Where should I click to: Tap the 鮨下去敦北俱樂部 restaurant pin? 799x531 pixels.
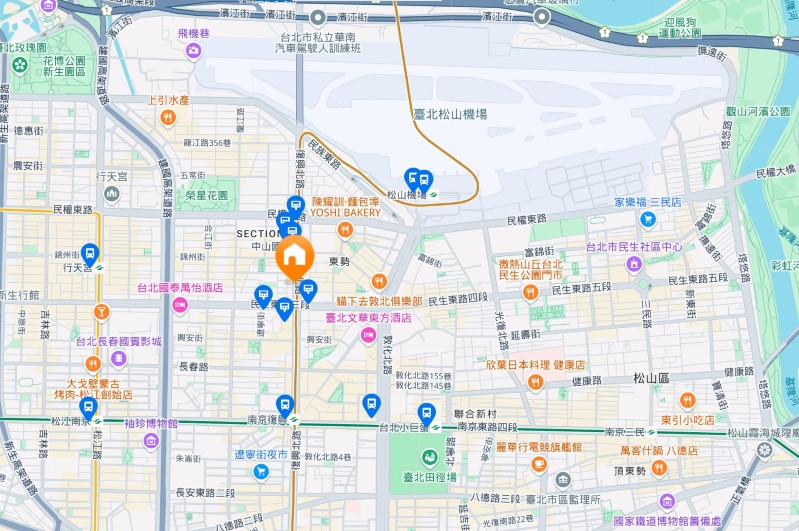pos(378,282)
